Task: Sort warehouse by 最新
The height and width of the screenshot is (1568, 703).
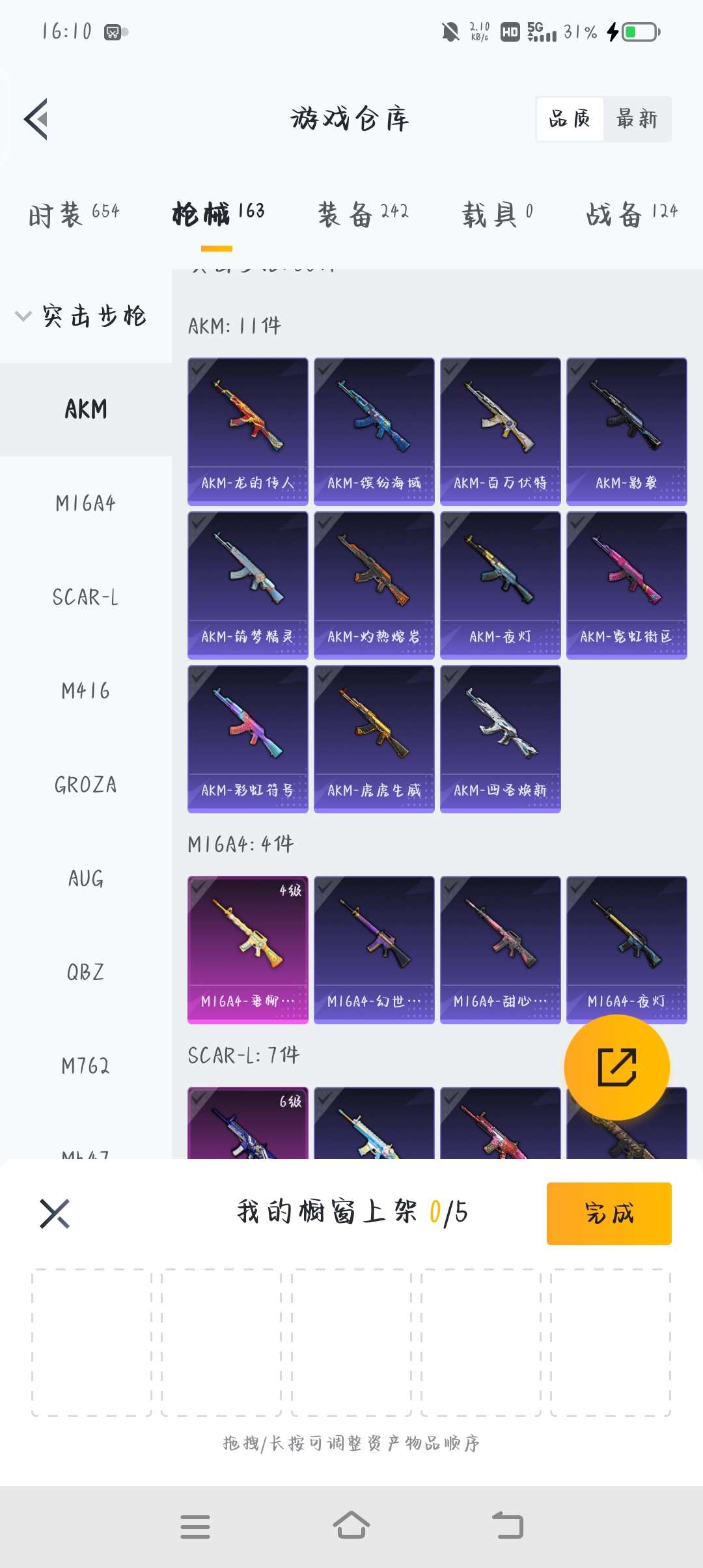Action: (637, 119)
